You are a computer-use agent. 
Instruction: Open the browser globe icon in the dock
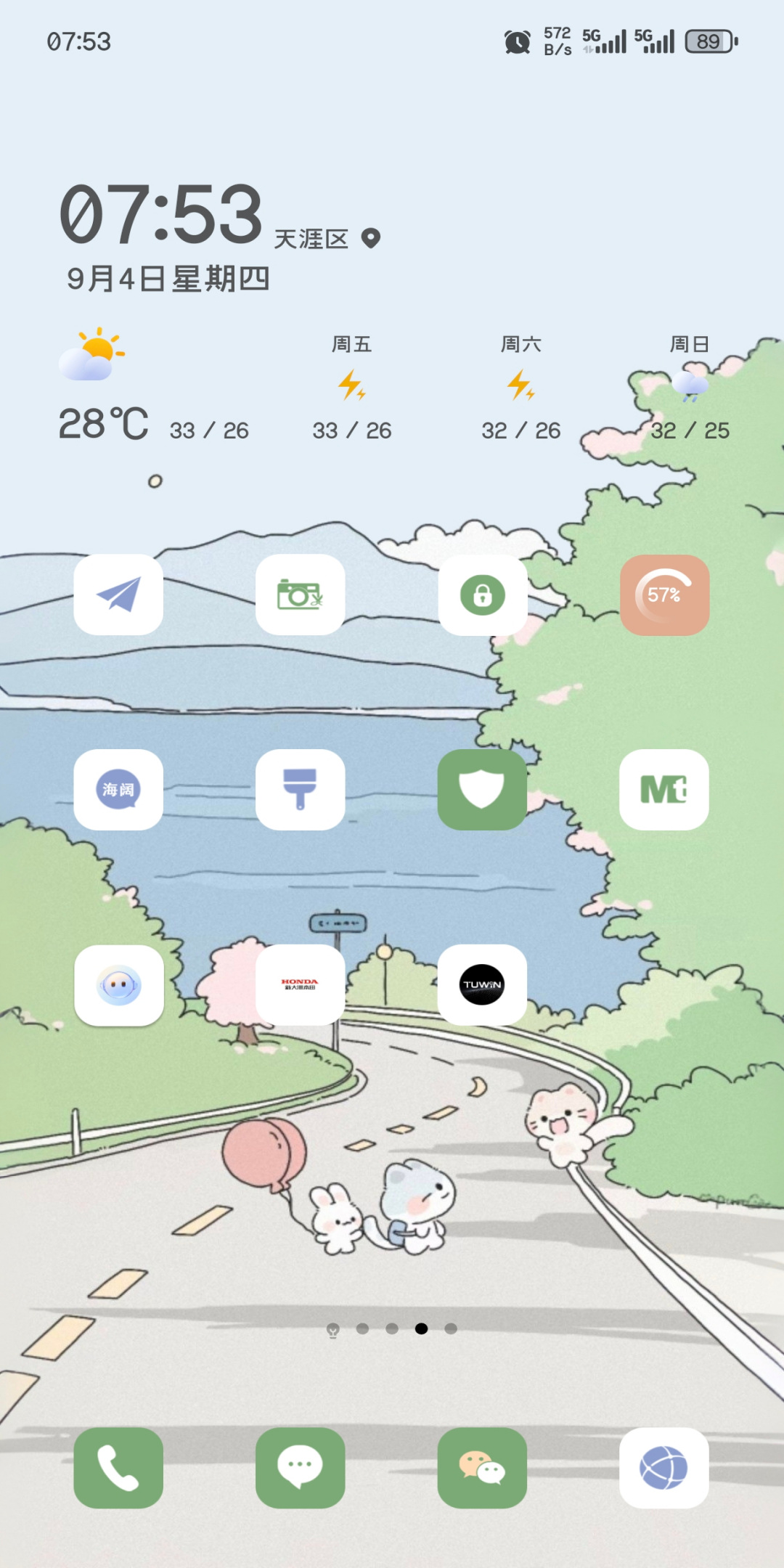pyautogui.click(x=664, y=1468)
